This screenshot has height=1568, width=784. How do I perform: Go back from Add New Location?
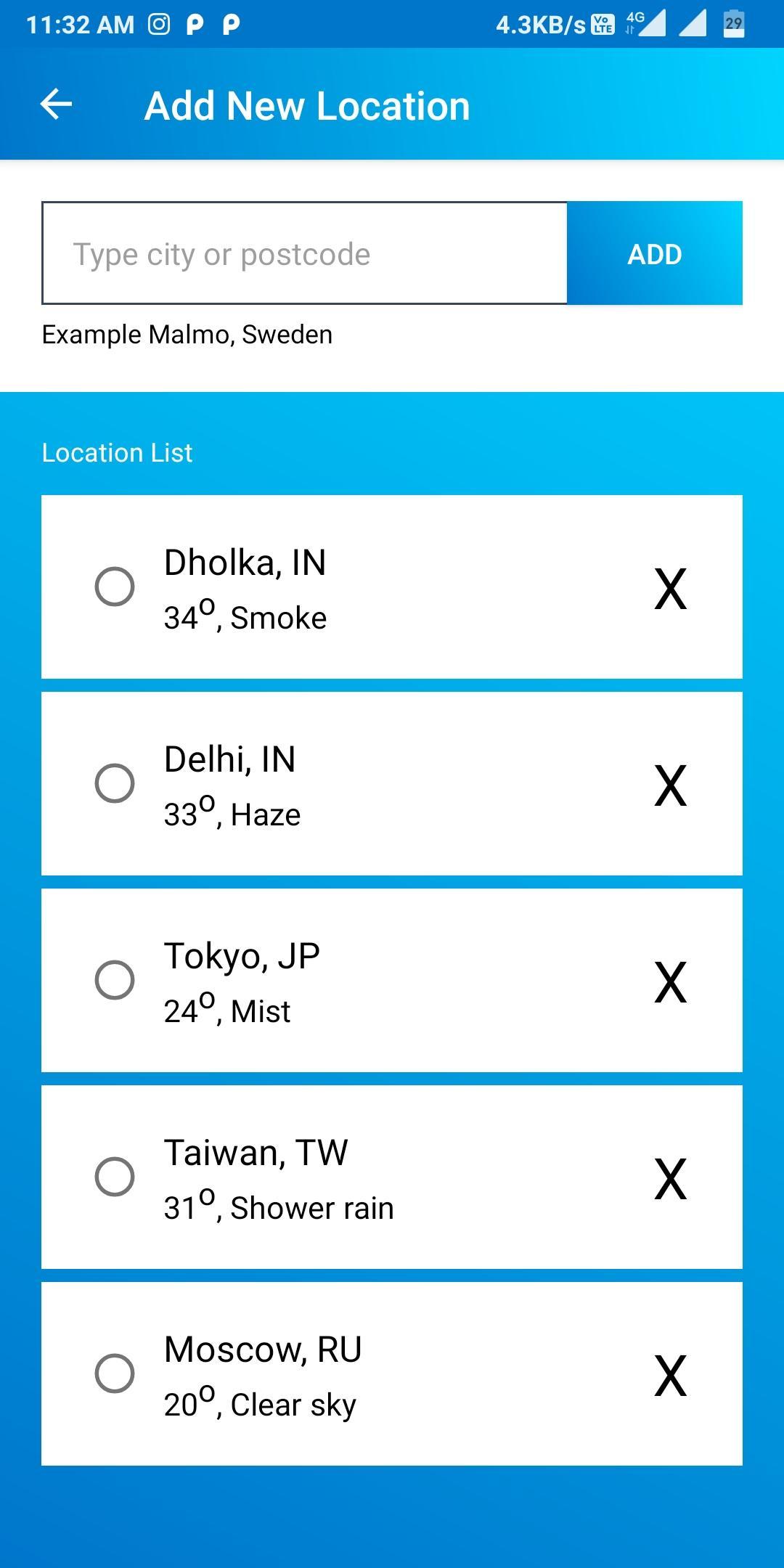click(x=56, y=105)
